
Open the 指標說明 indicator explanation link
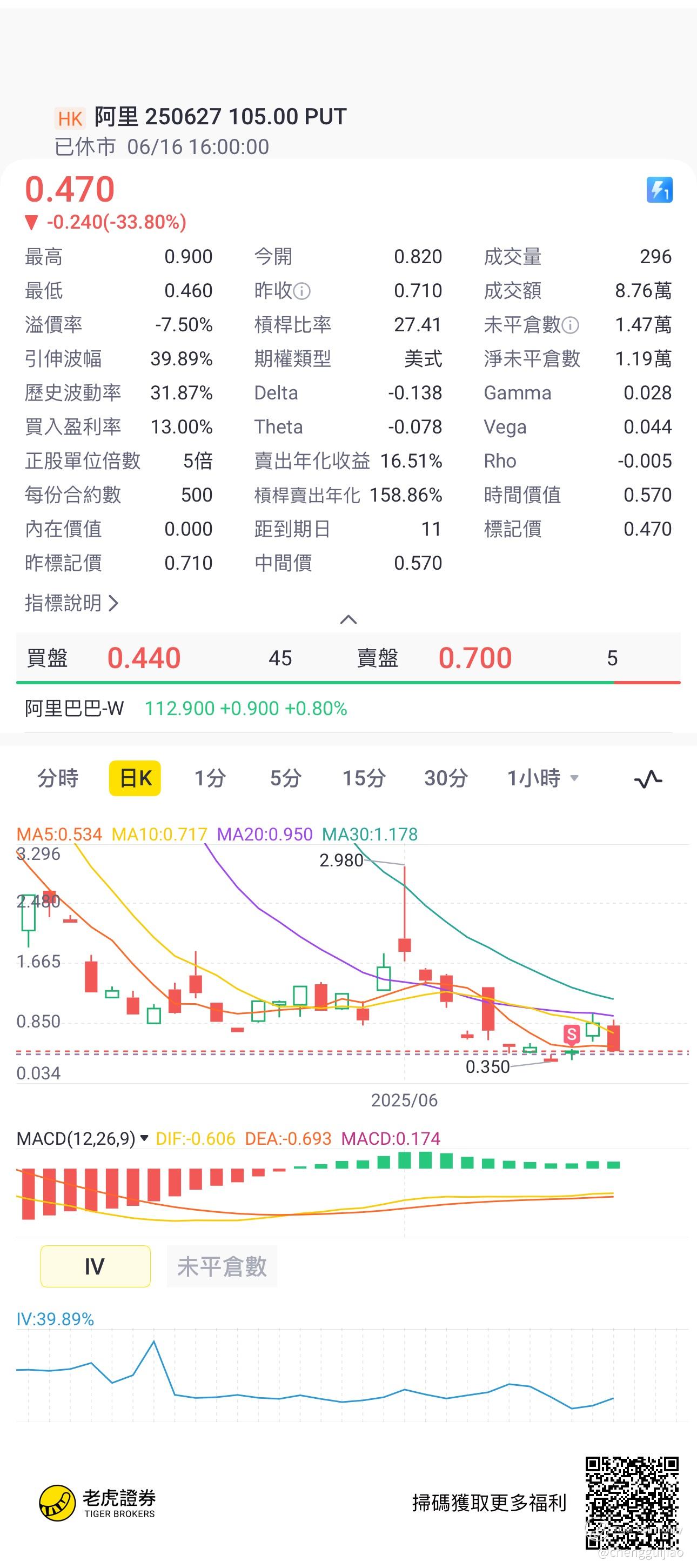[71, 603]
